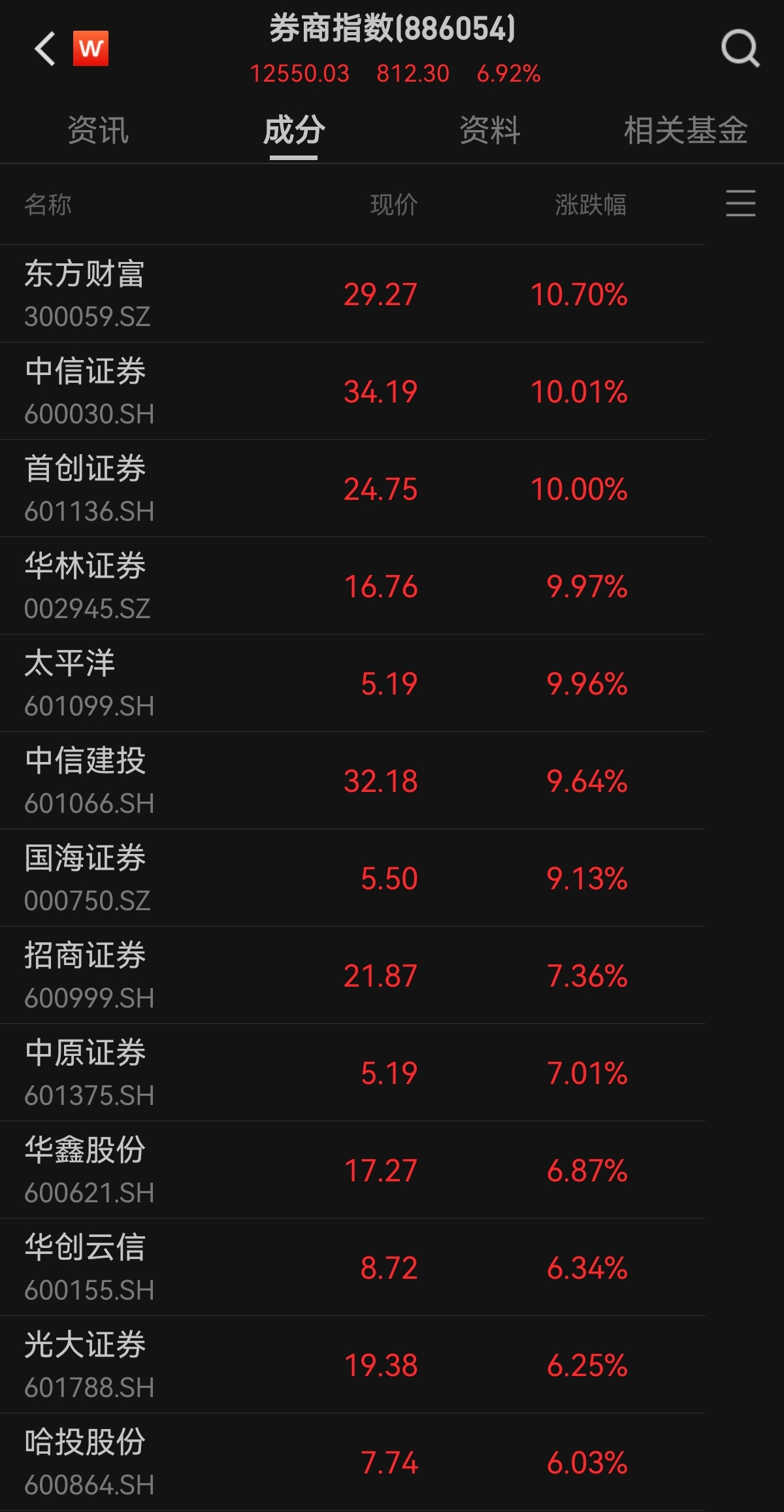This screenshot has height=1512, width=784.
Task: View 太平洋 stock details
Action: tap(353, 683)
